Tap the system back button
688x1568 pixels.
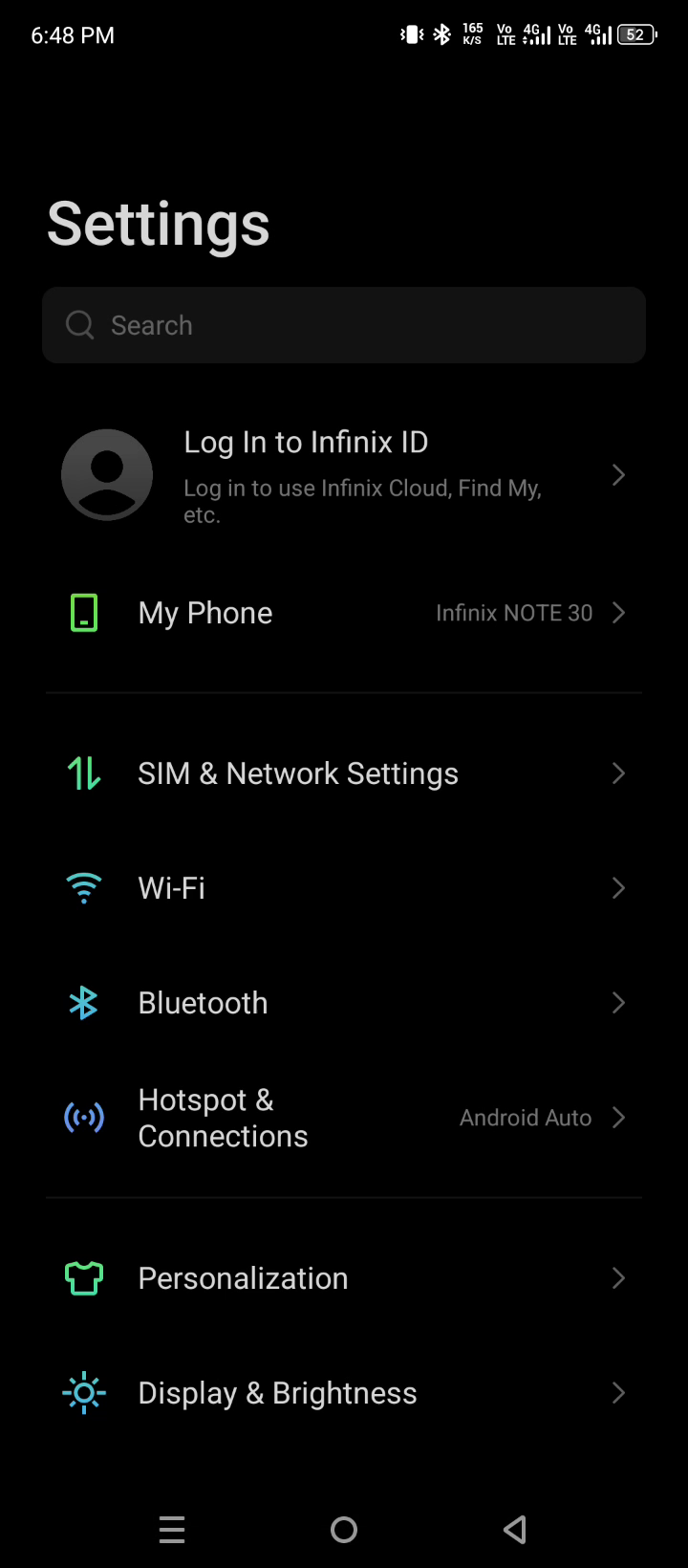click(515, 1530)
